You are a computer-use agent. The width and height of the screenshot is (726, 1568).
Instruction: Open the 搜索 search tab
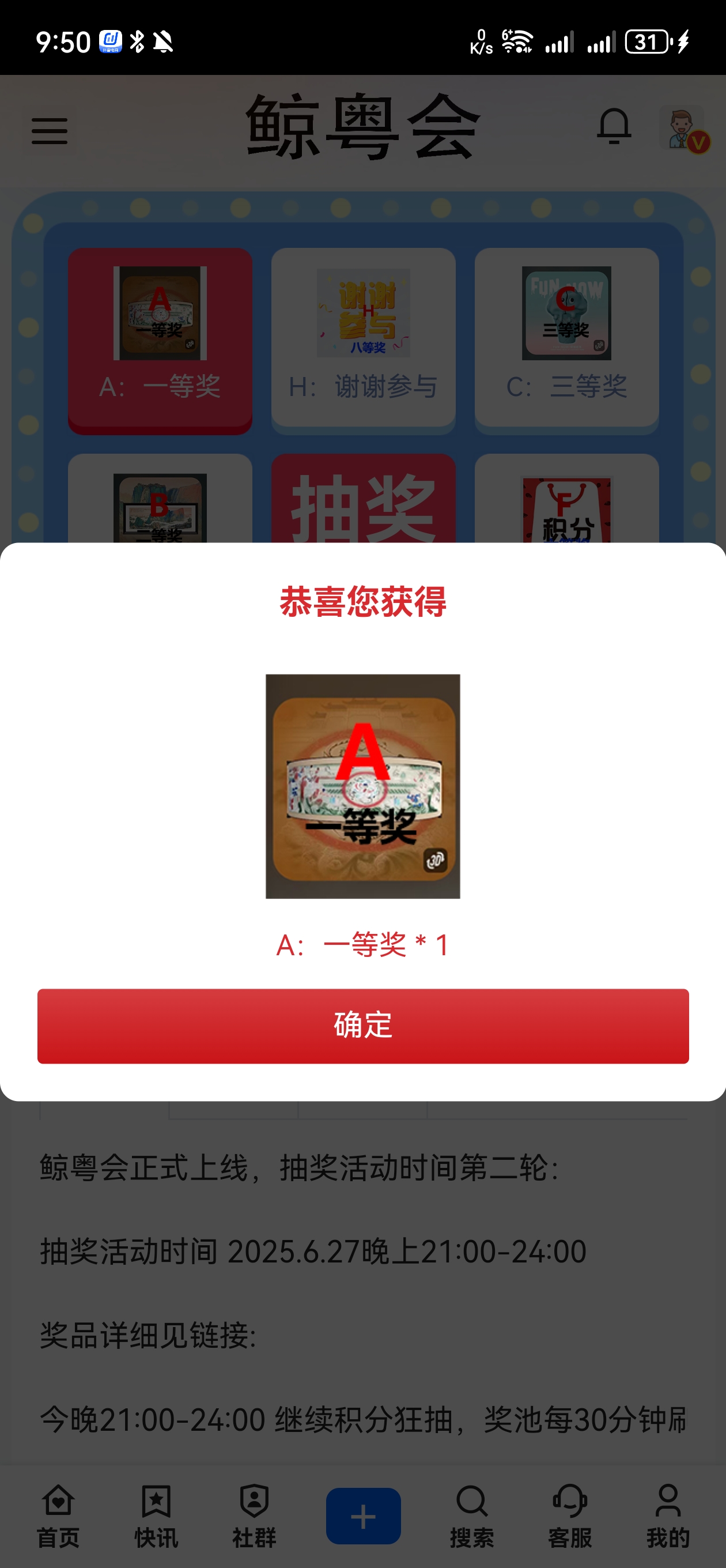coord(472,1516)
